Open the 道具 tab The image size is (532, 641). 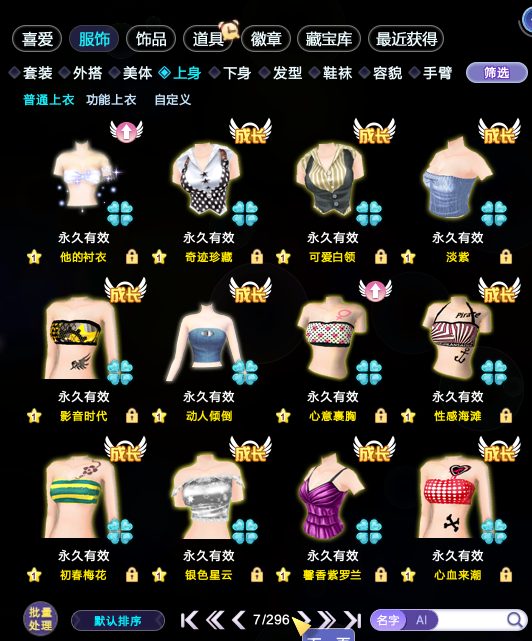208,39
